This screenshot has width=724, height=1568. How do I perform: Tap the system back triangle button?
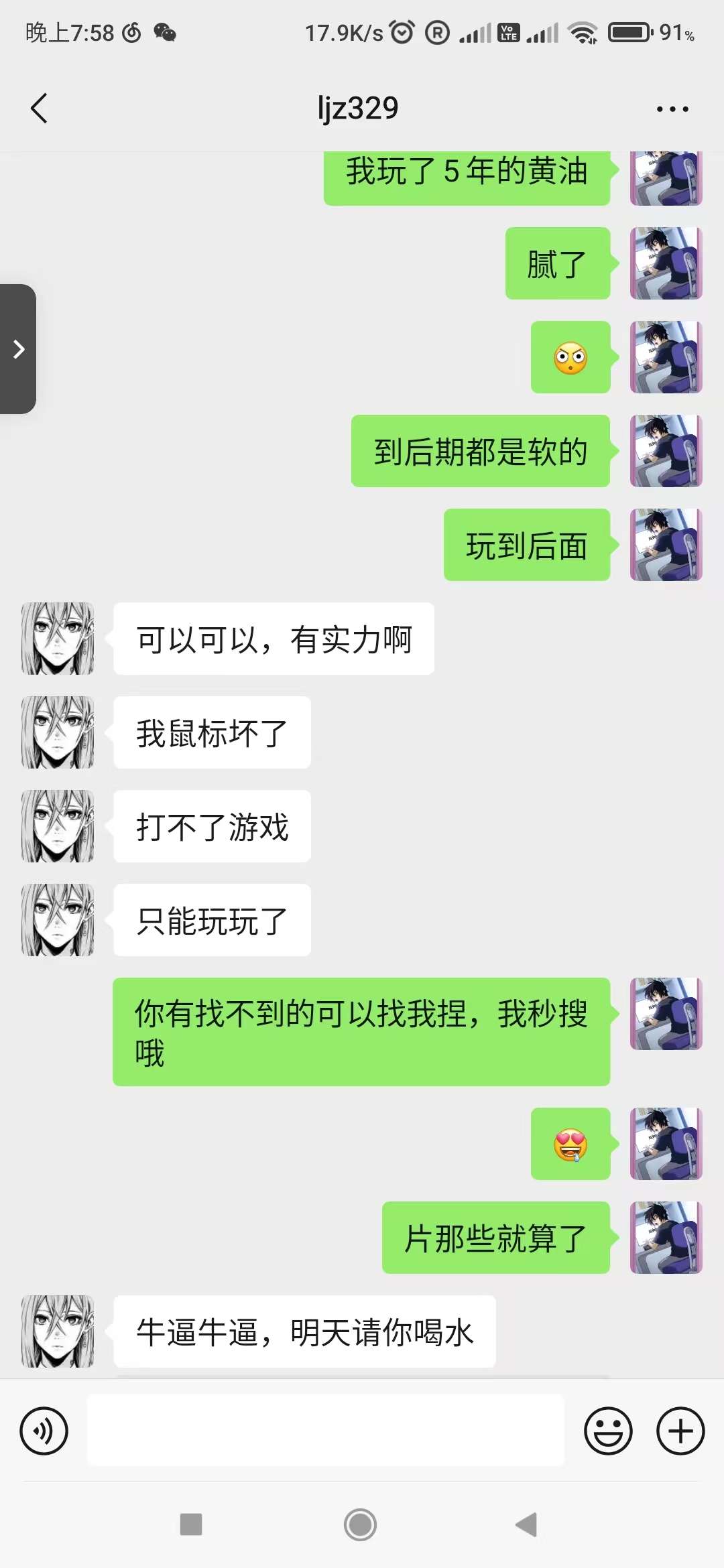click(x=527, y=1524)
